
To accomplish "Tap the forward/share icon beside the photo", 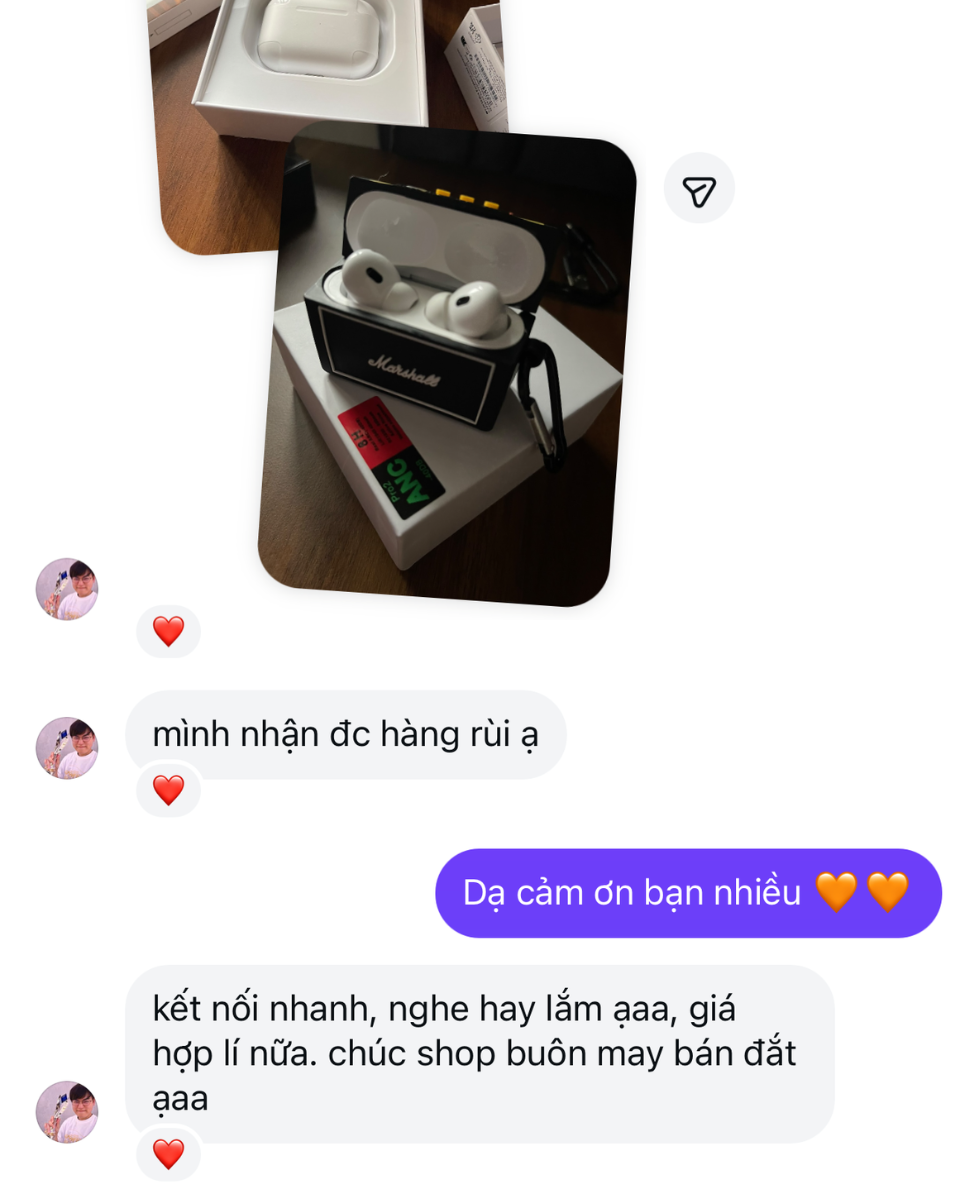I will (x=699, y=188).
